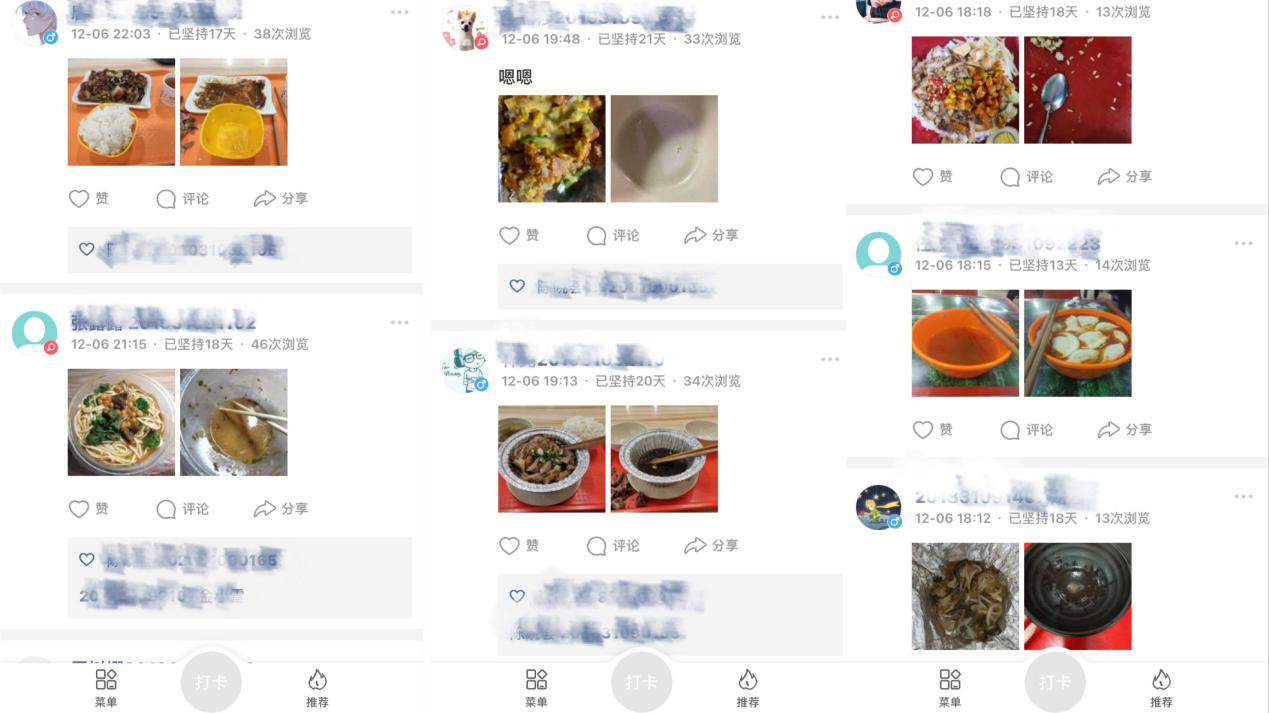Open the noodle bowl photo from 21:15 post
1269x713 pixels.
[121, 422]
